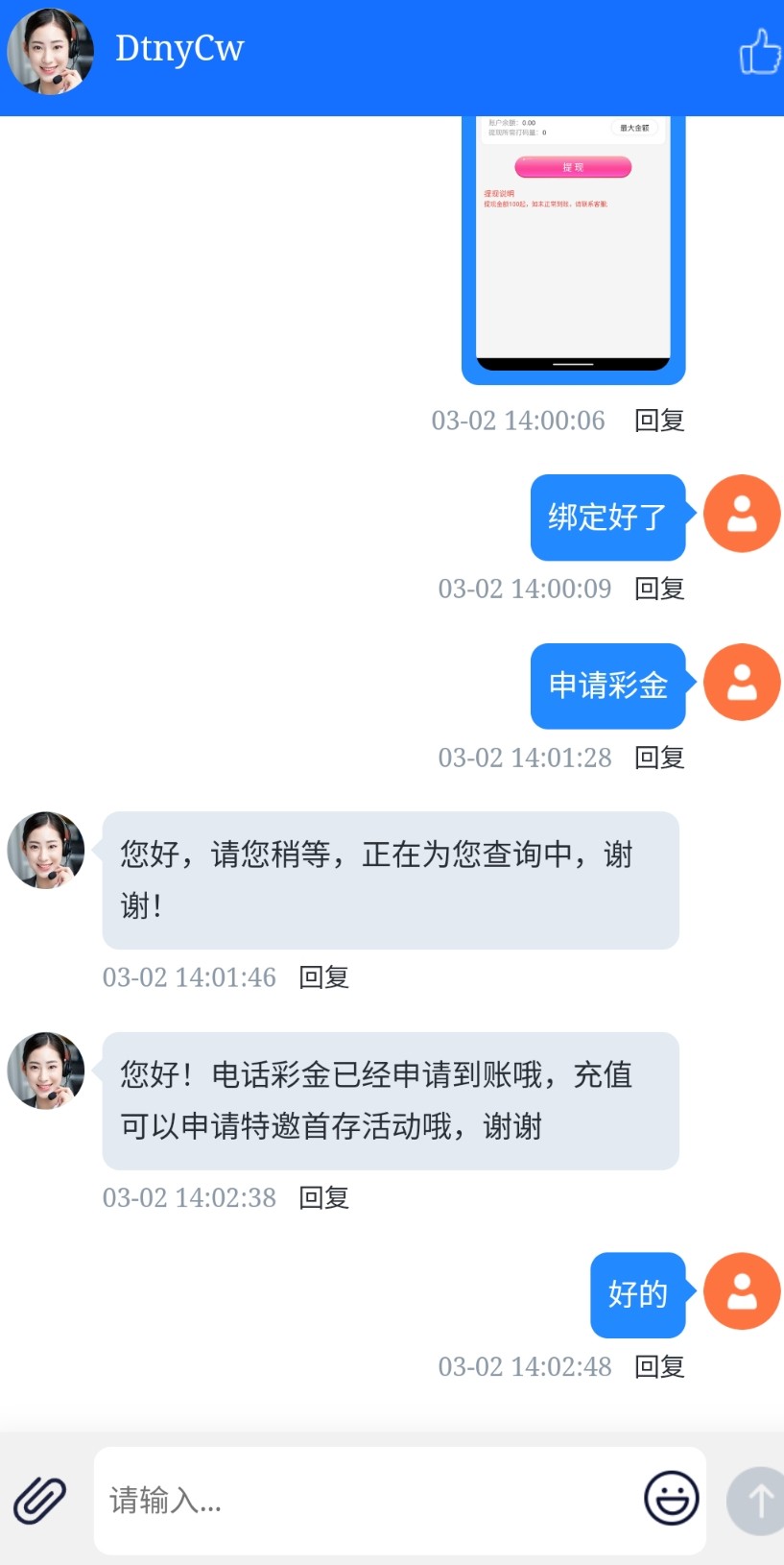Viewport: 784px width, 1565px height.
Task: Reply to the 绑定好了 message
Action: click(x=659, y=589)
